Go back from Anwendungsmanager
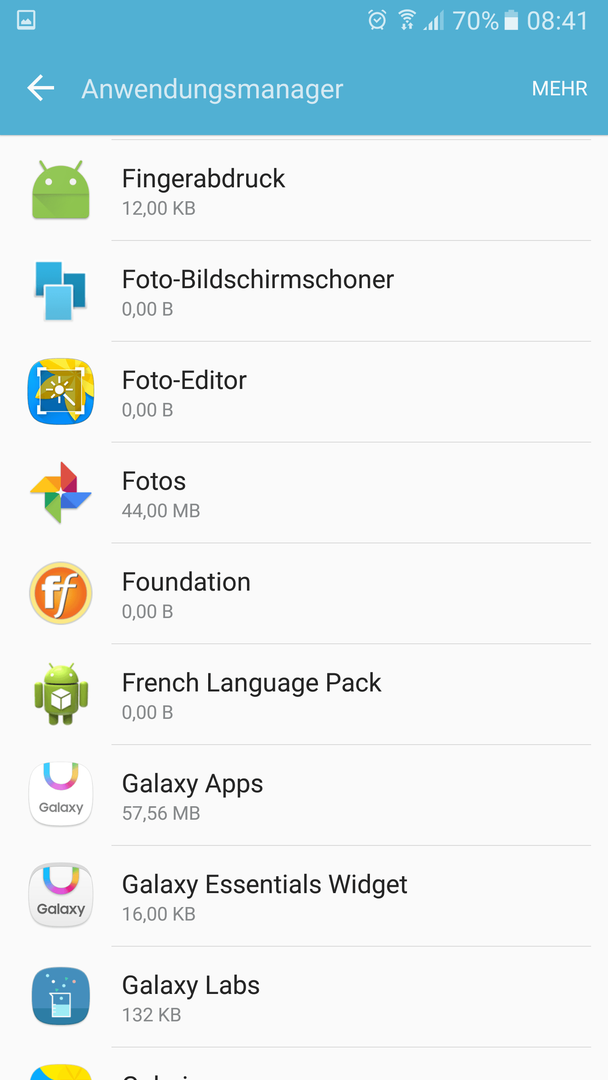608x1080 pixels. (x=41, y=88)
